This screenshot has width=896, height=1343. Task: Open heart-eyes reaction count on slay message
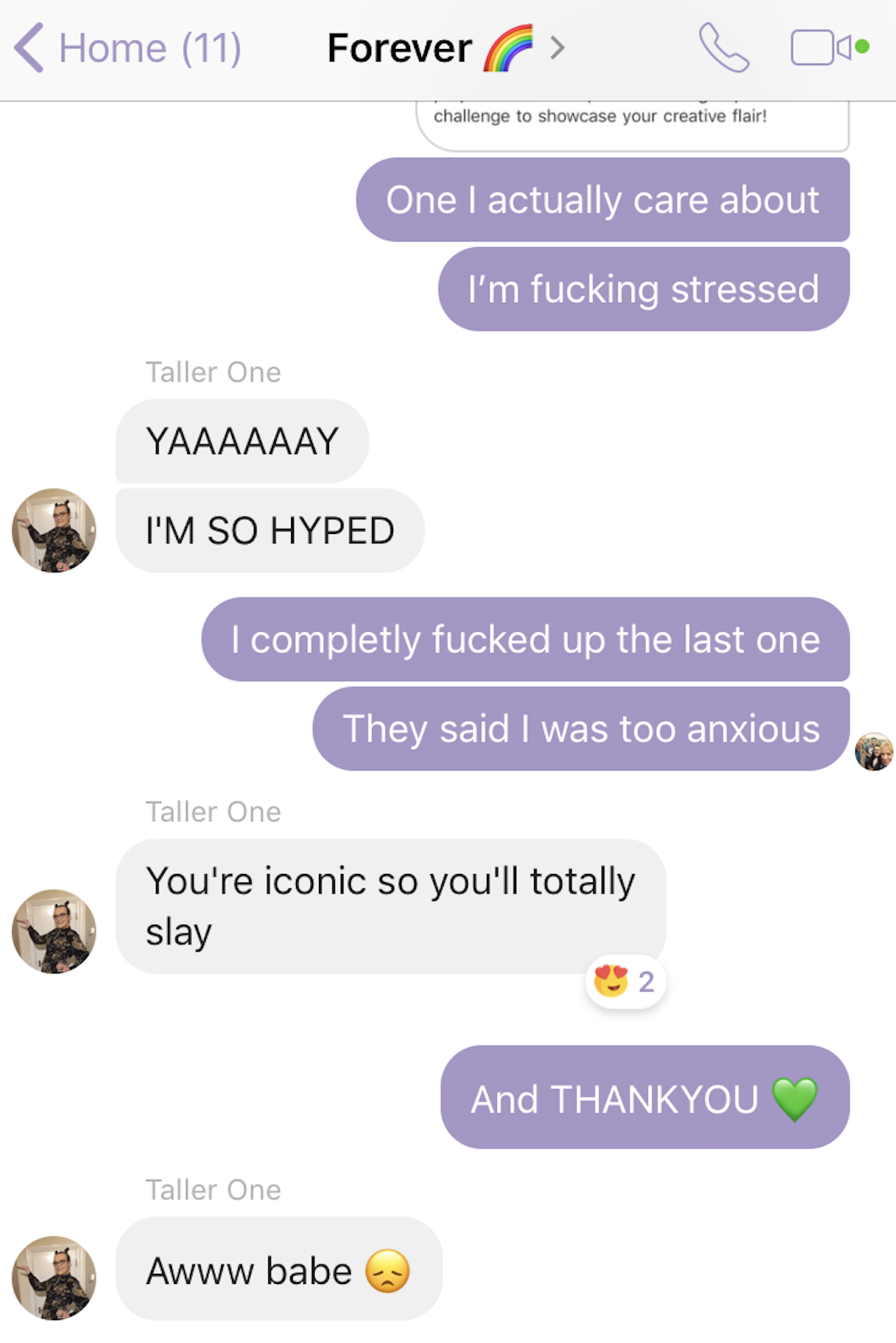pyautogui.click(x=625, y=981)
